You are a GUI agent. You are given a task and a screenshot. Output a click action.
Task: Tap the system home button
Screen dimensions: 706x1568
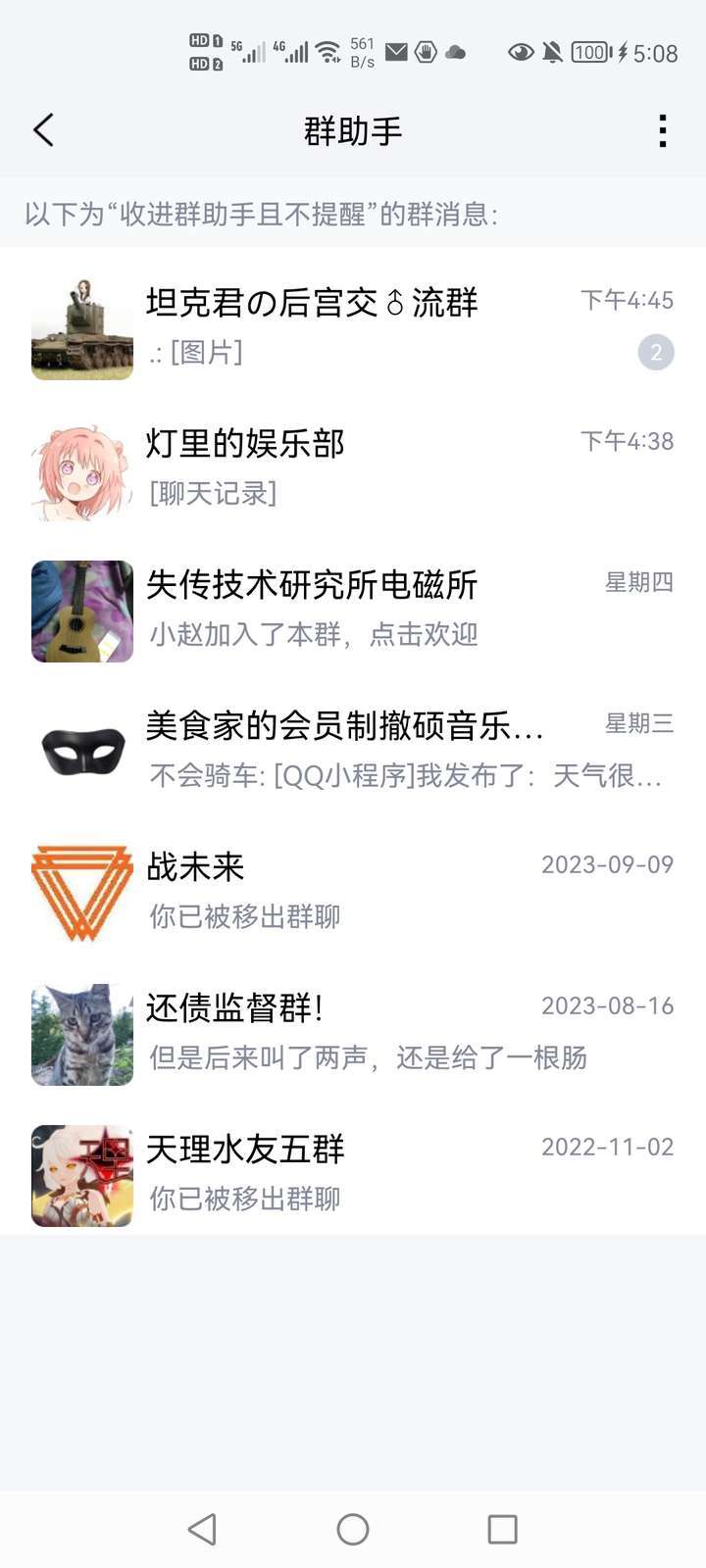coord(353,1529)
